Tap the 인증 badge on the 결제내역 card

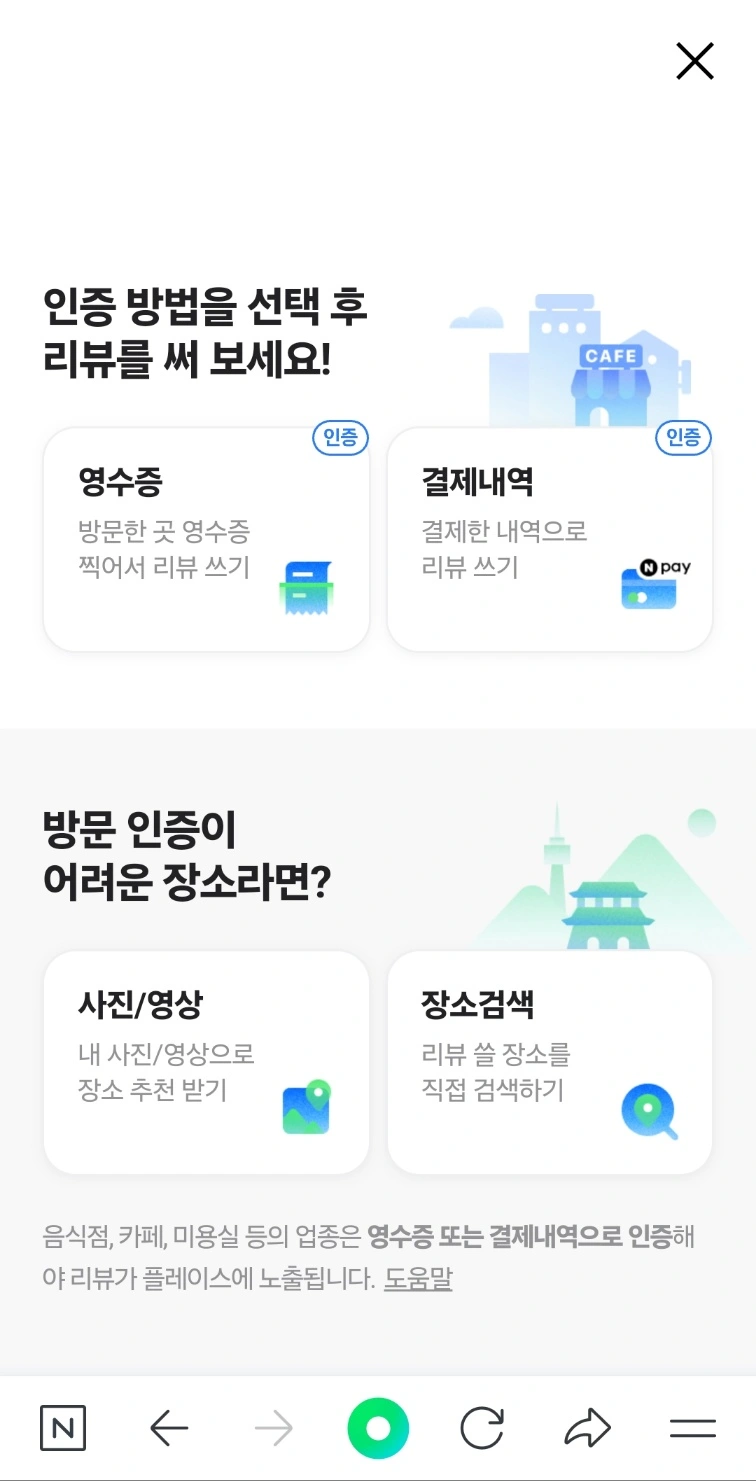tap(682, 438)
